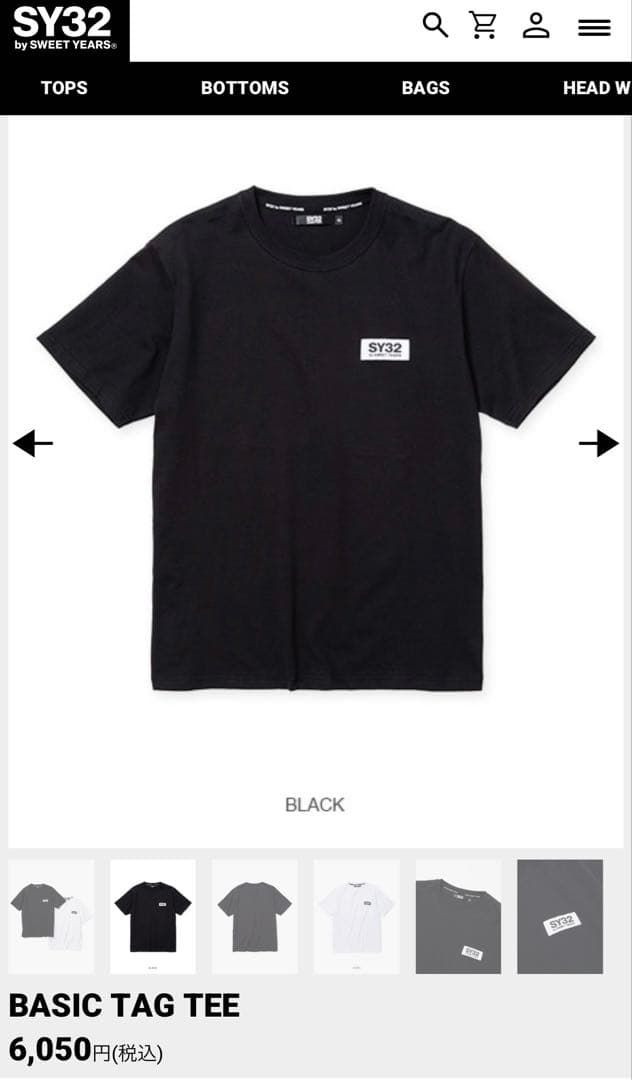Image resolution: width=632 pixels, height=1080 pixels.
Task: Open the account profile icon
Action: [x=536, y=25]
